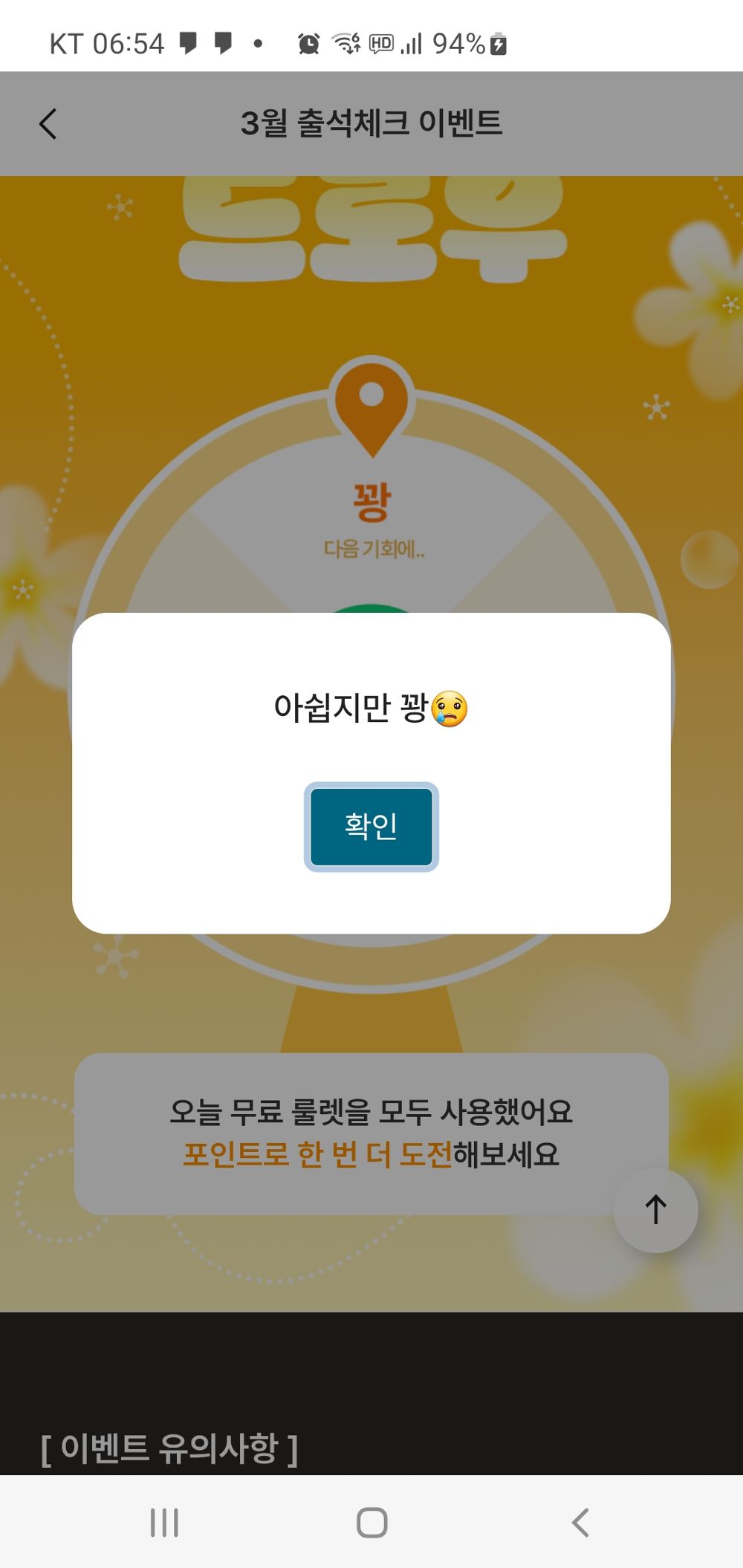Tap the HD icon in the status bar
Viewport: 743px width, 1568px height.
[x=380, y=43]
